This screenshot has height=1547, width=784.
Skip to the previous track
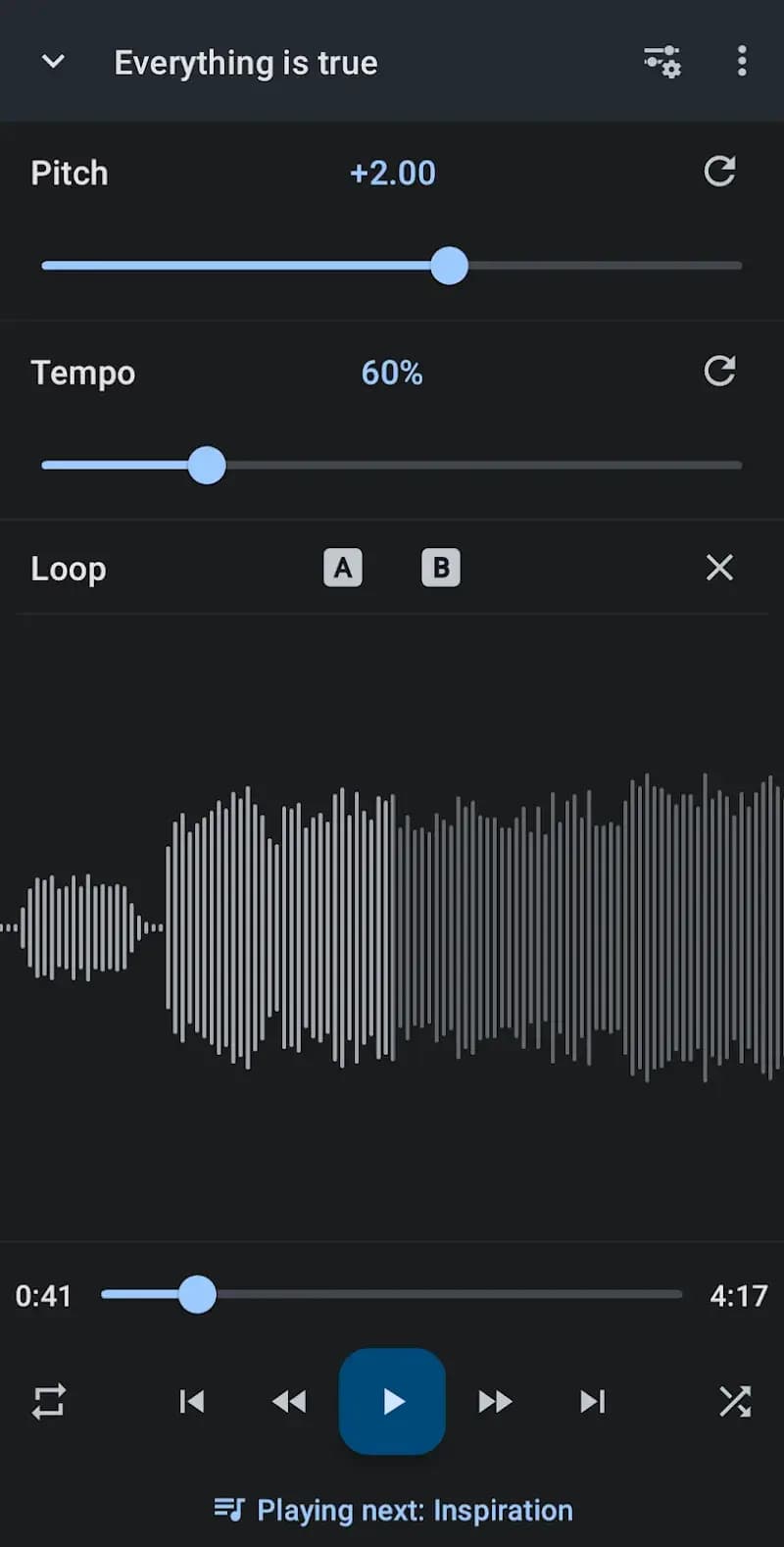[x=192, y=1401]
